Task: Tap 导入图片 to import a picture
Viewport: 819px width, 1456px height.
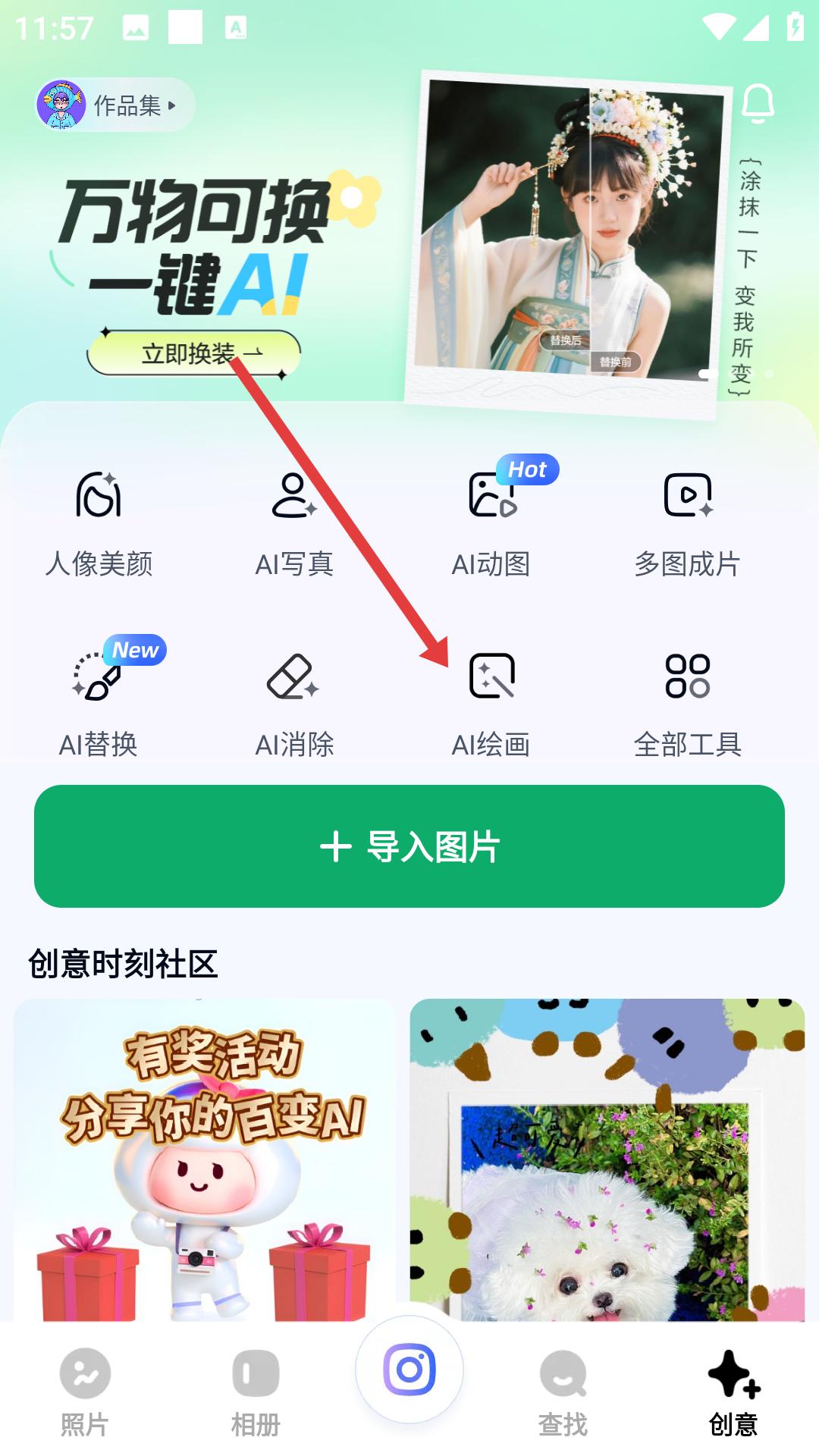Action: (x=409, y=846)
